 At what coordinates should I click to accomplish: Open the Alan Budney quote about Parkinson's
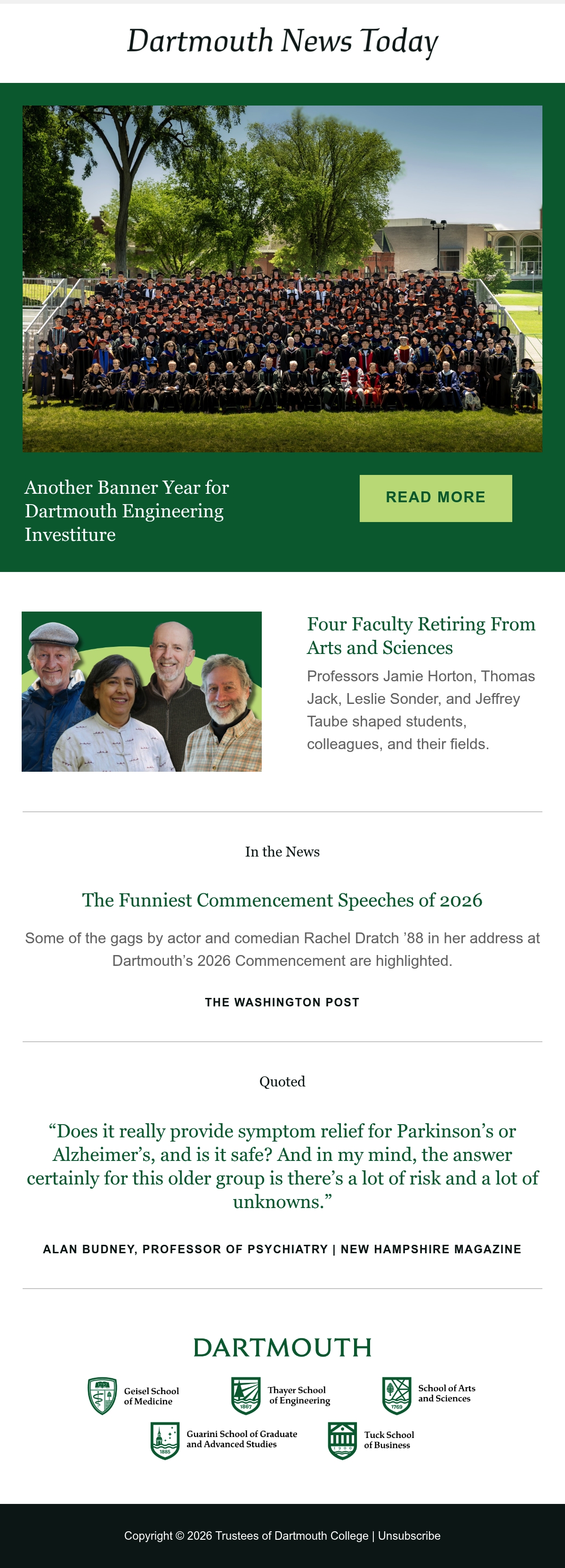pos(282,1166)
